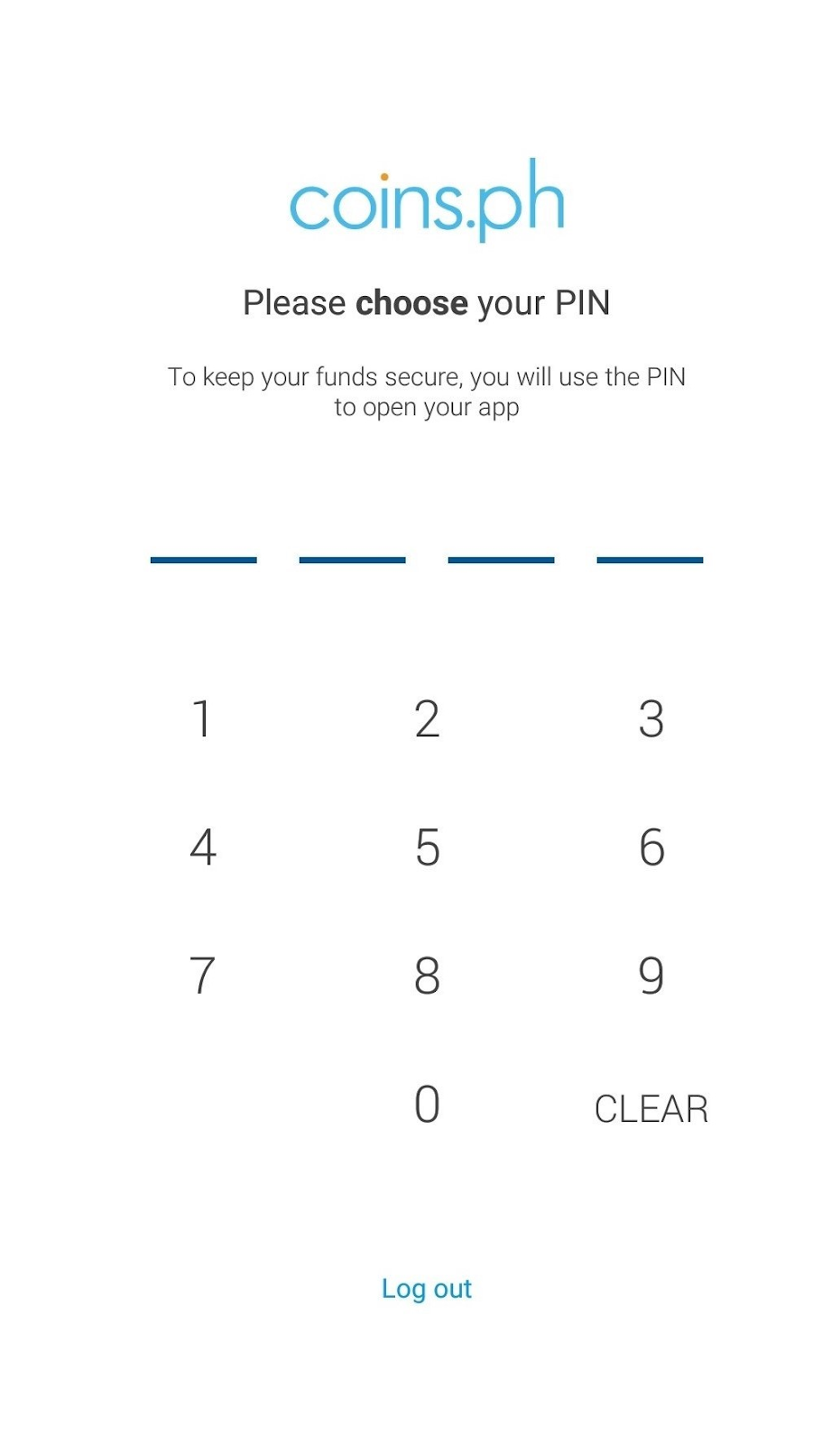Clear the entered PIN digits

(651, 1109)
